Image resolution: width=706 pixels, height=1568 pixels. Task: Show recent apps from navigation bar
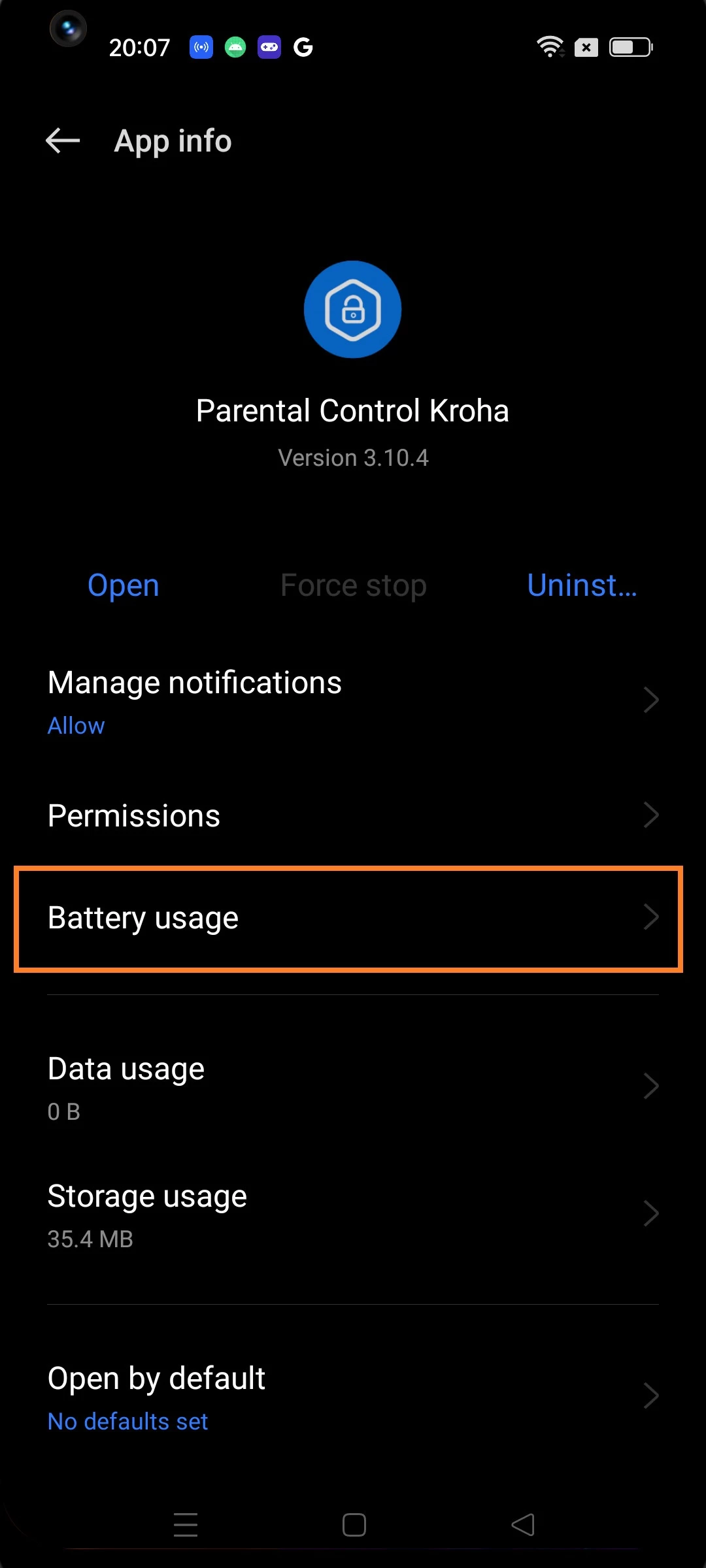tap(186, 1525)
